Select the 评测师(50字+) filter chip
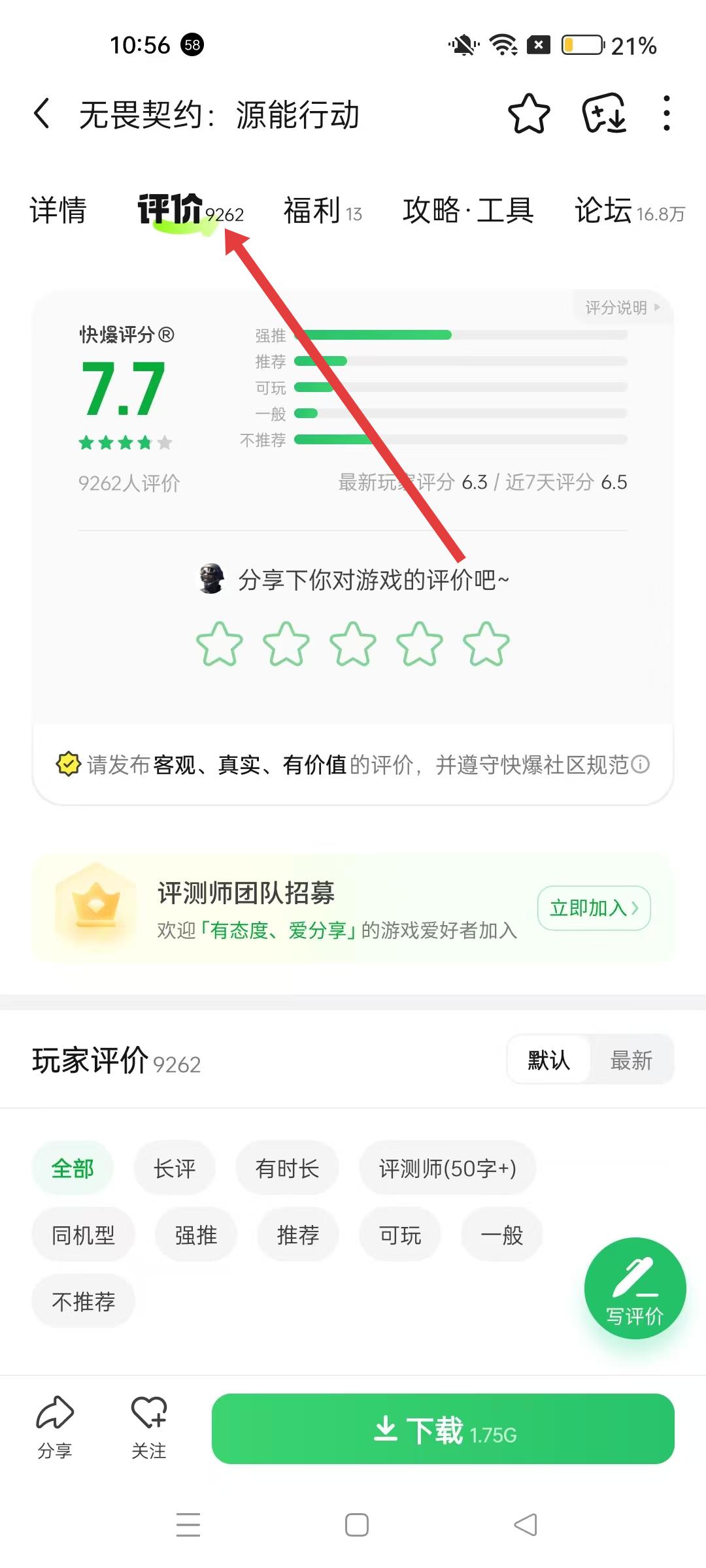 tap(447, 1168)
